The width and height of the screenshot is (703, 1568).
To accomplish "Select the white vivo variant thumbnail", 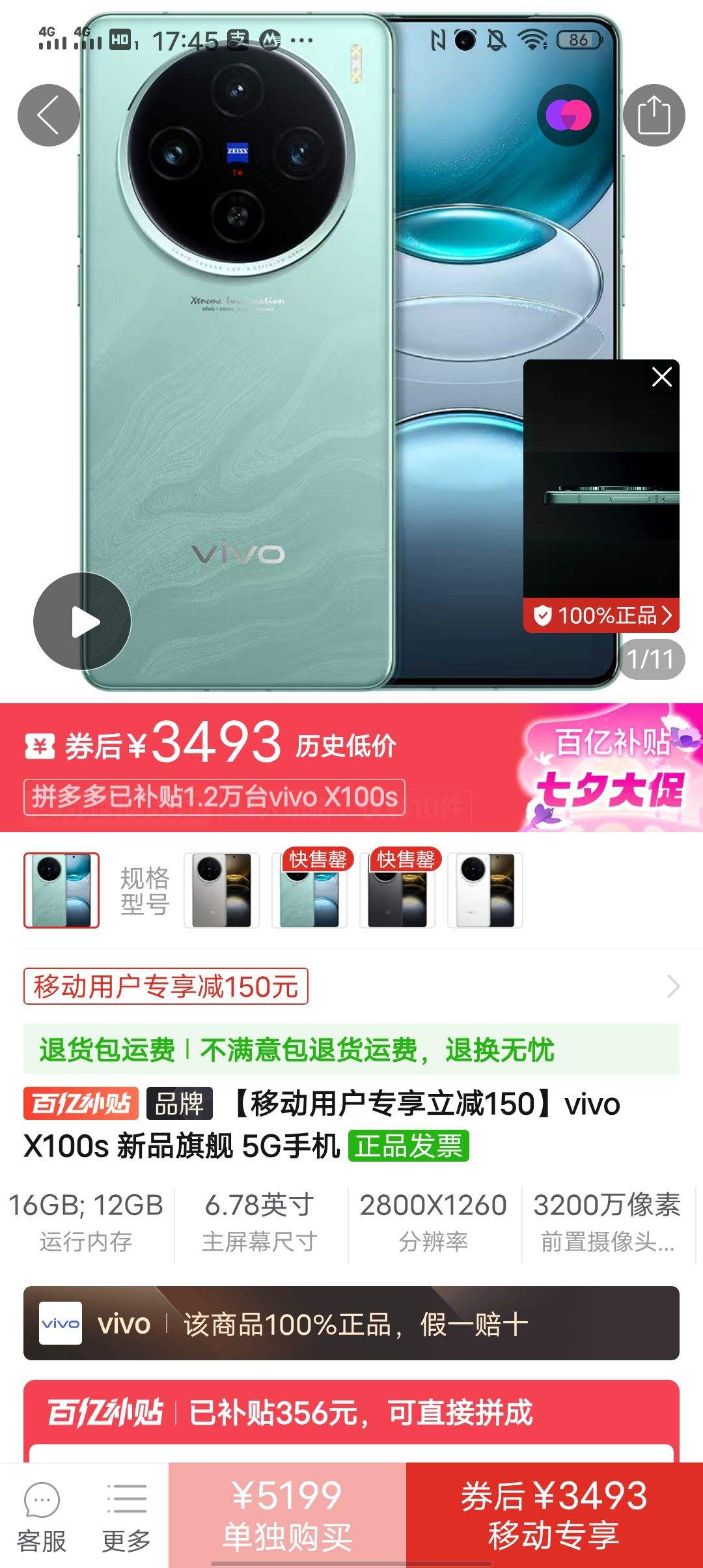I will 486,890.
